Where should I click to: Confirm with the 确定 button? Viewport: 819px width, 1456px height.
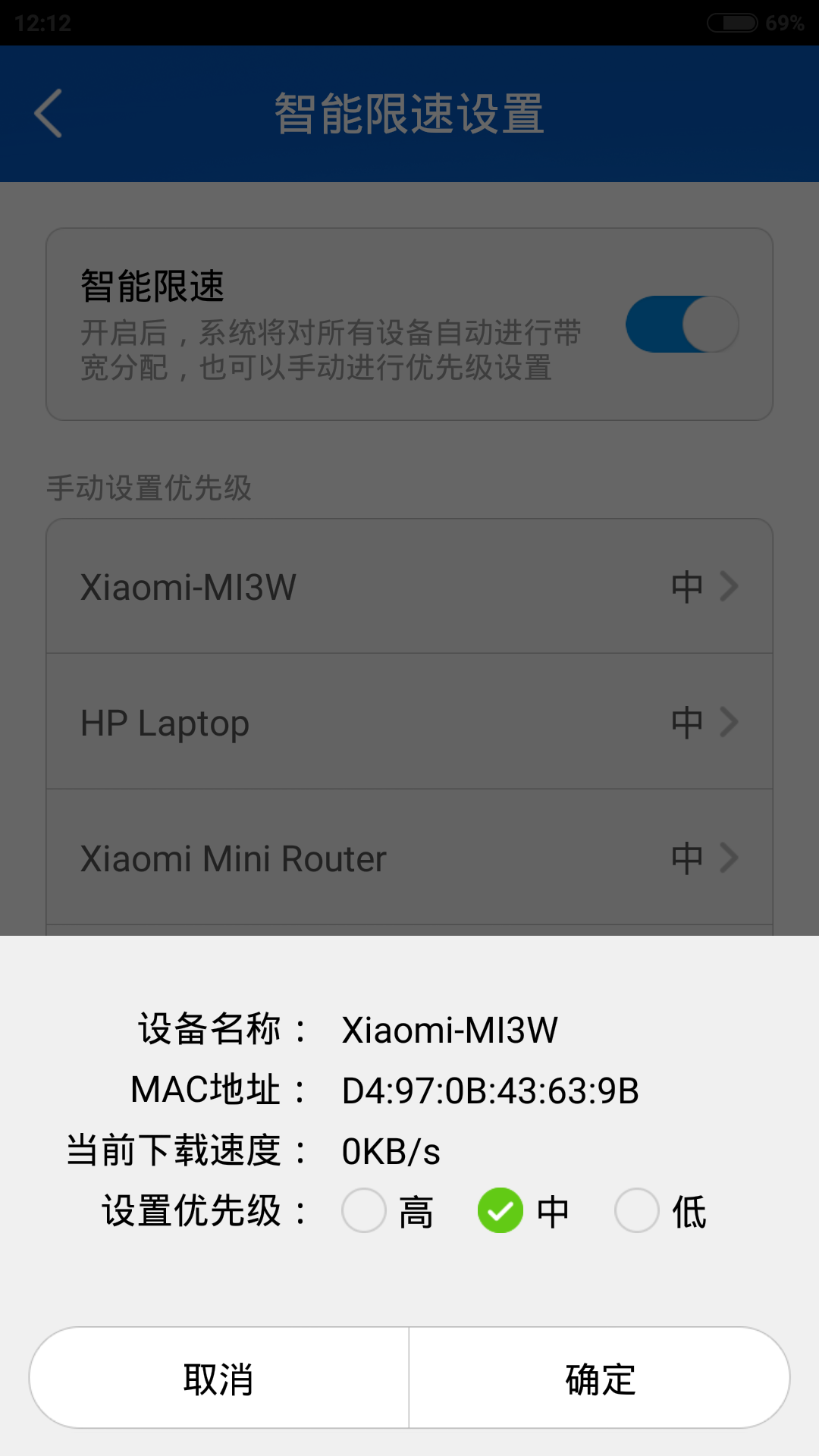click(x=600, y=1378)
